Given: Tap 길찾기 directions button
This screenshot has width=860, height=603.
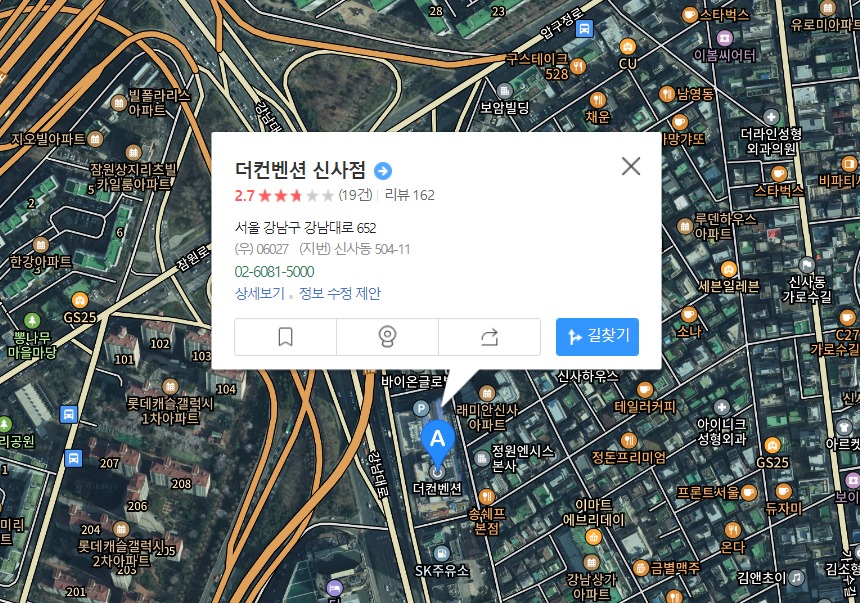Looking at the screenshot, I should click(x=597, y=337).
